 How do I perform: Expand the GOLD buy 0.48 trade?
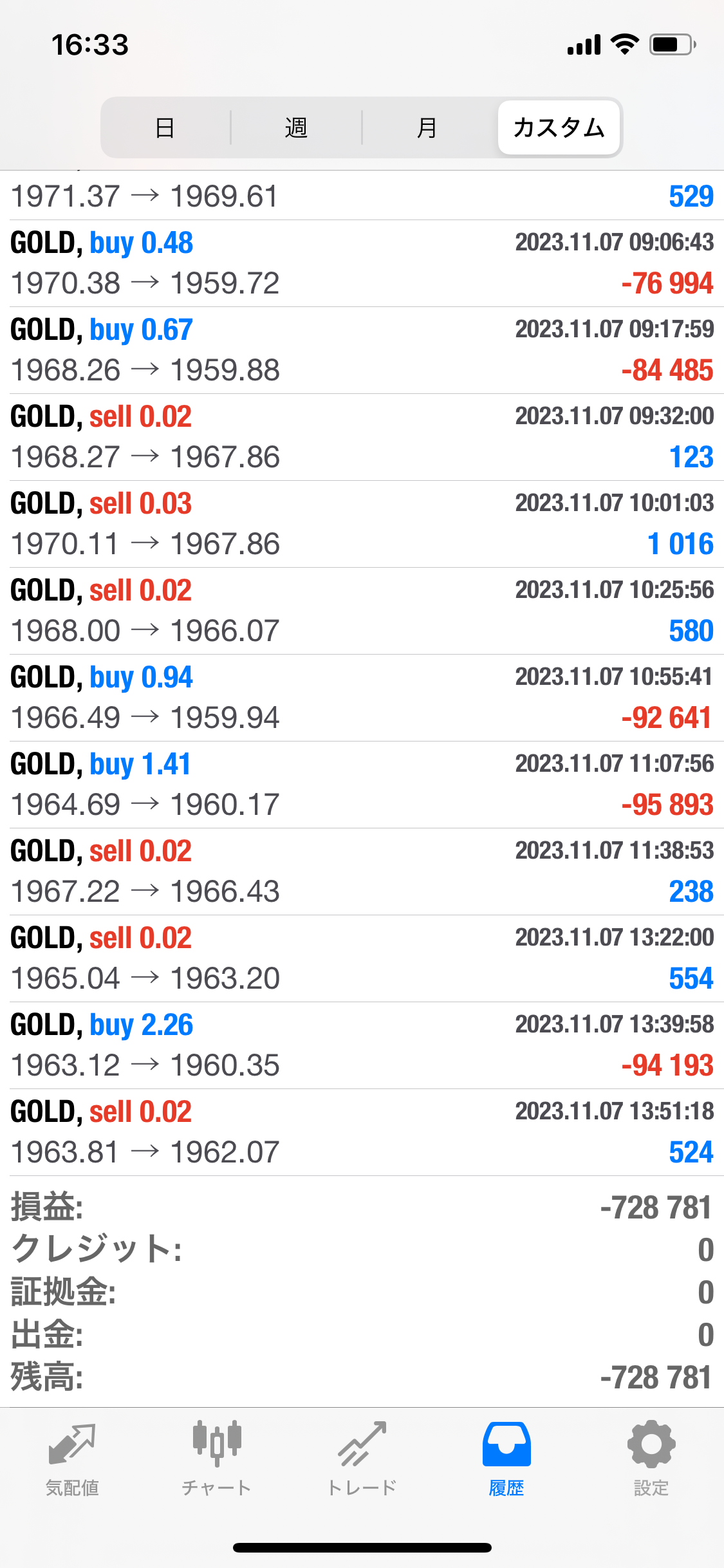tap(362, 263)
